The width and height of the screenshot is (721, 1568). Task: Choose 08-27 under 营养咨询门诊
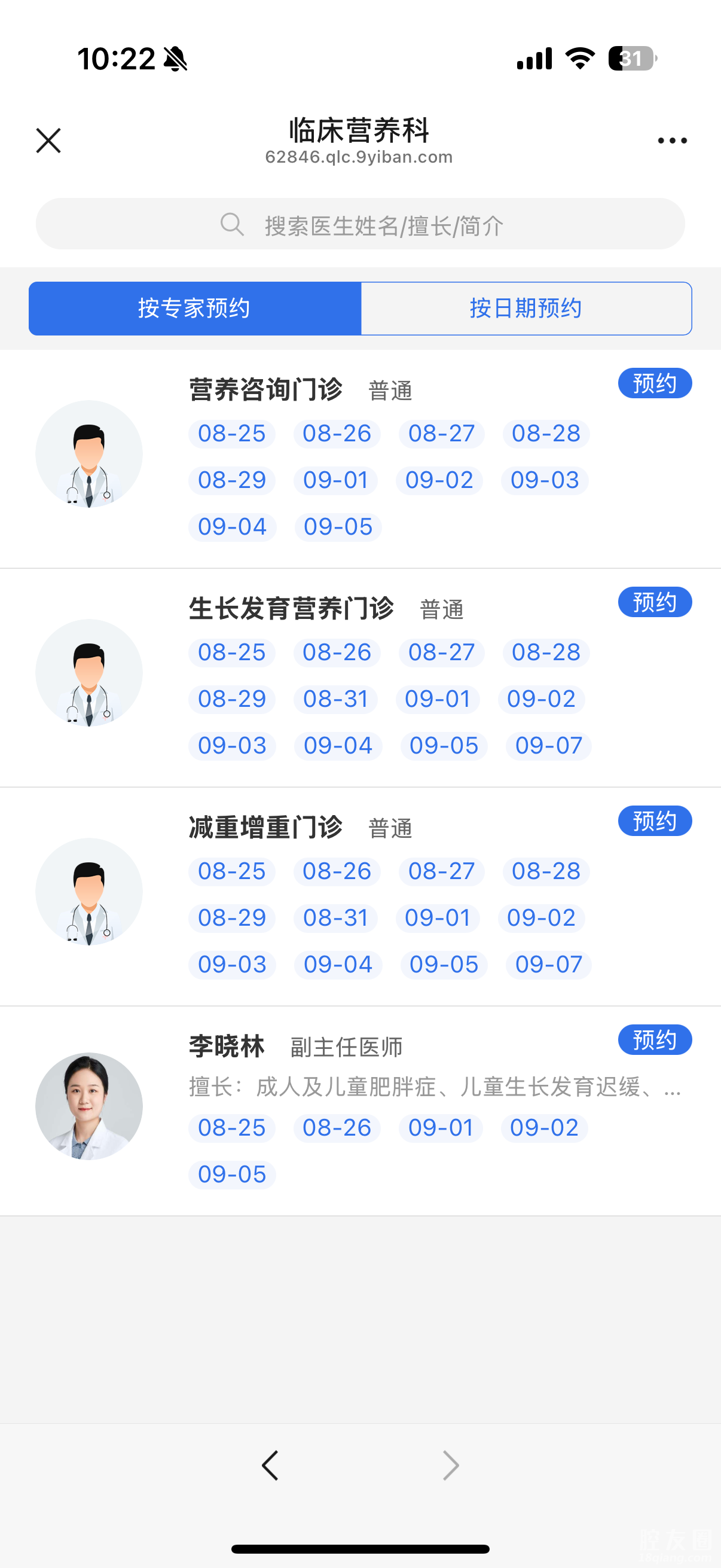(441, 434)
